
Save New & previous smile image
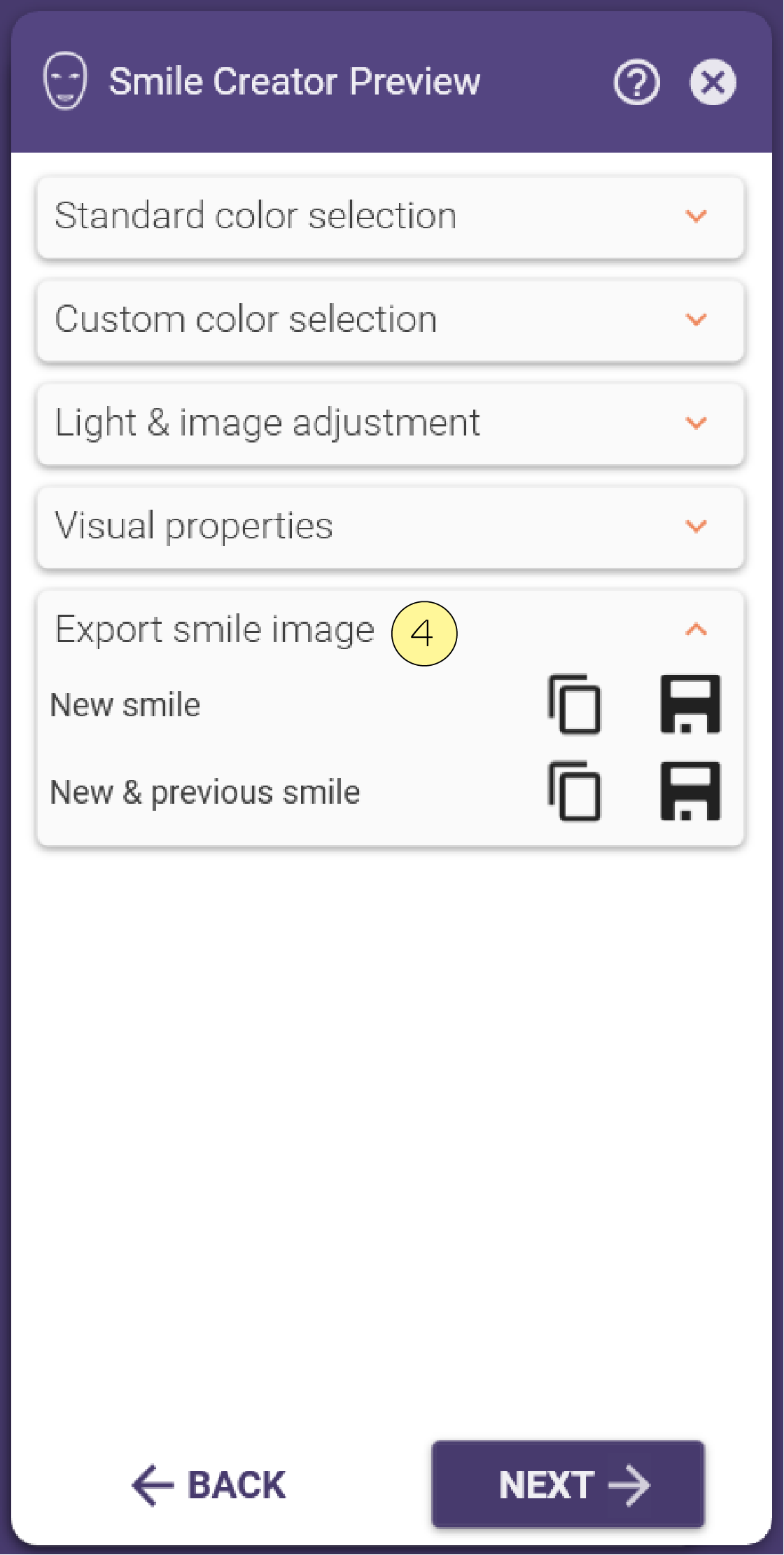pyautogui.click(x=690, y=791)
